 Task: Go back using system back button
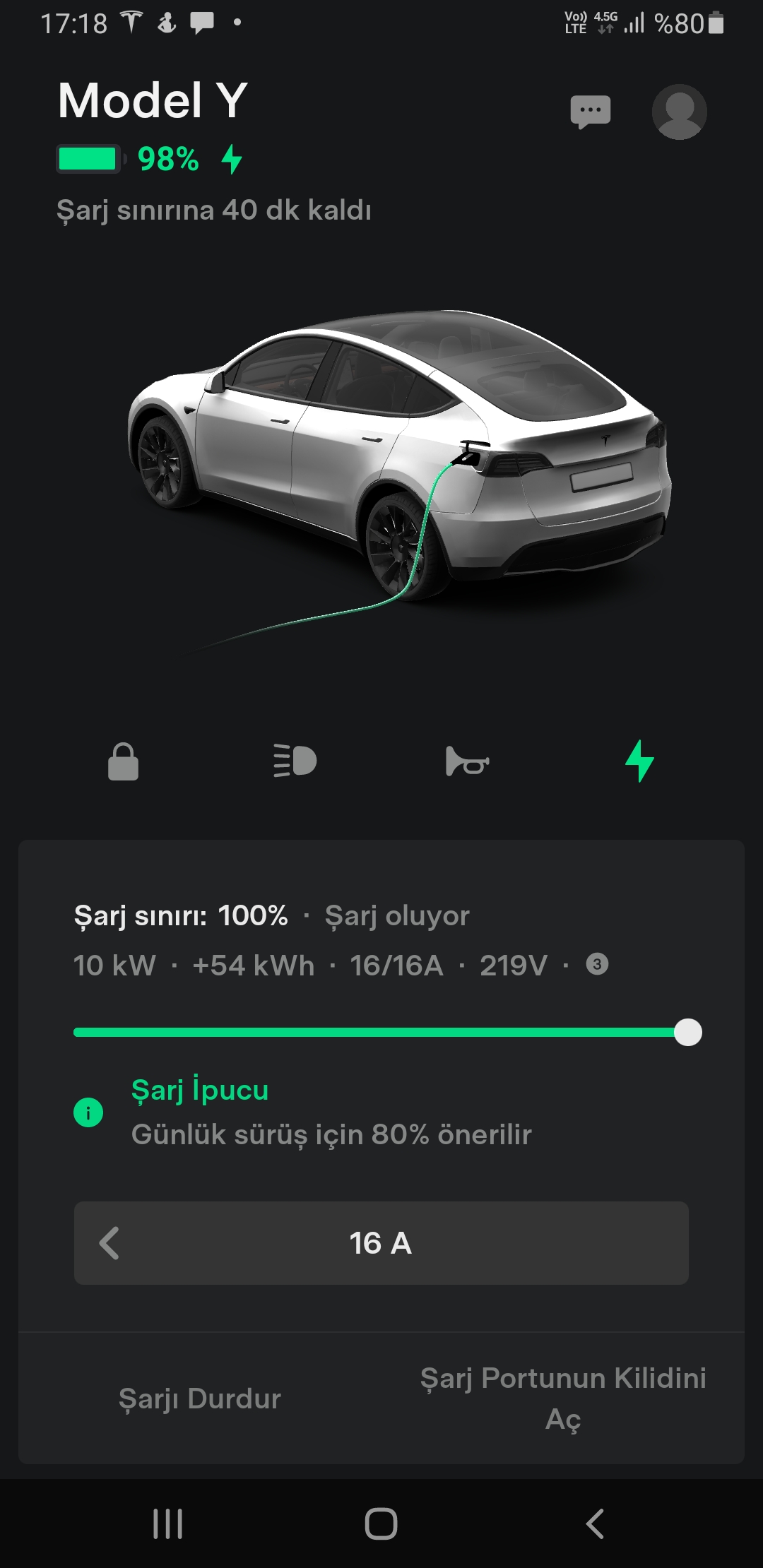pyautogui.click(x=595, y=1524)
